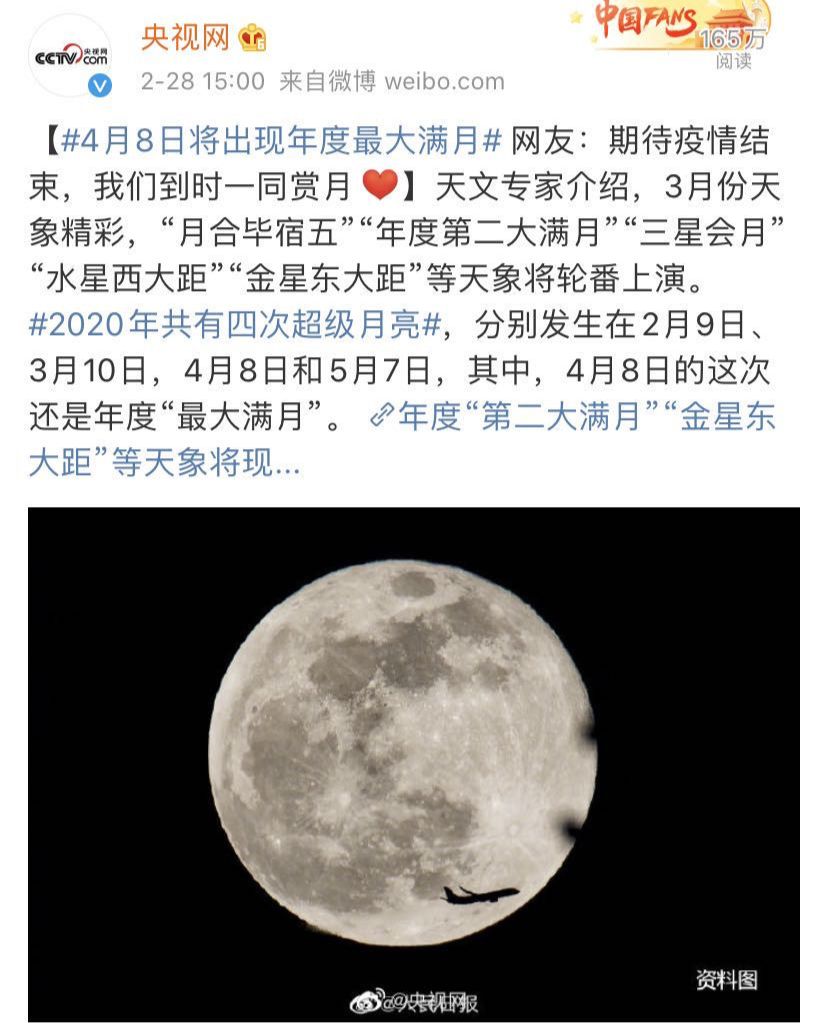Screen dimensions: 828x1023
Task: Open hashtag #2020年共有四次超级月亮#
Action: click(235, 325)
